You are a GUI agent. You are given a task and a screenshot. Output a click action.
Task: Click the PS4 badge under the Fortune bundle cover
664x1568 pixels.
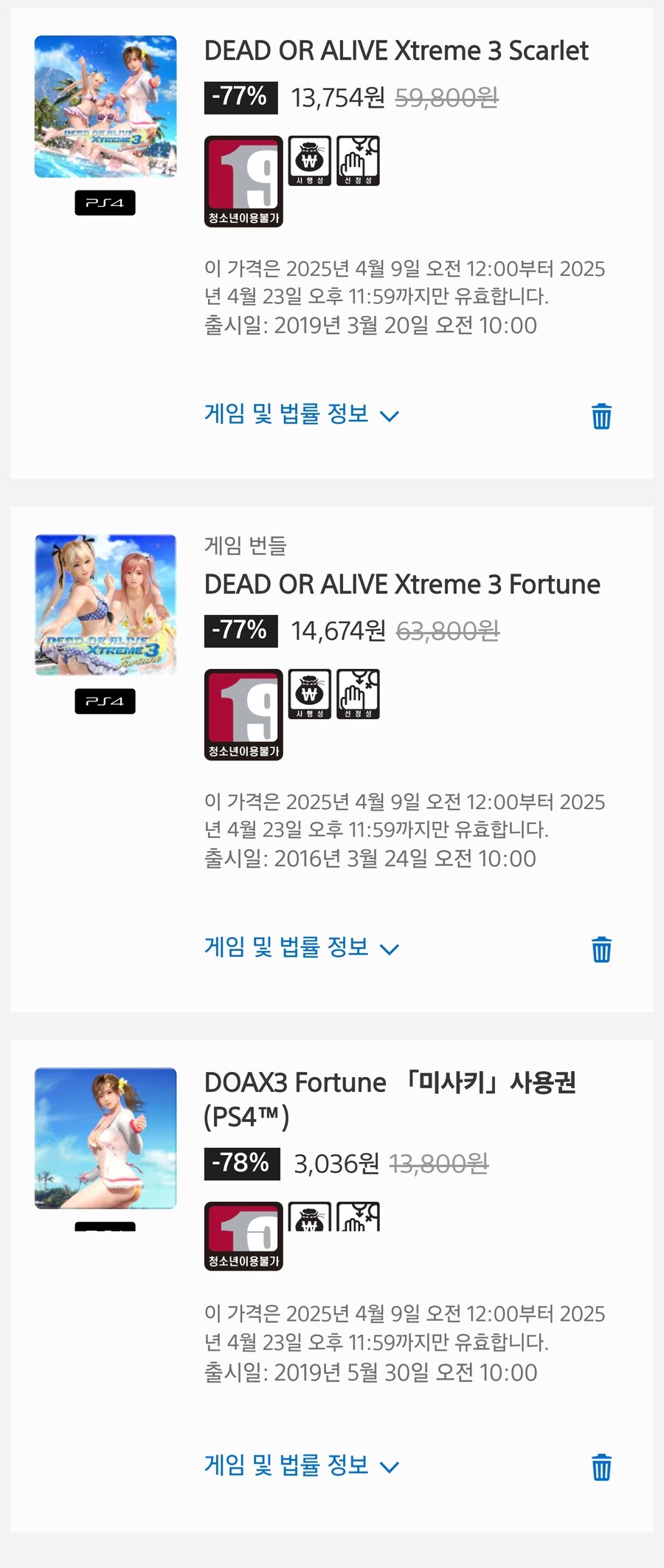105,701
